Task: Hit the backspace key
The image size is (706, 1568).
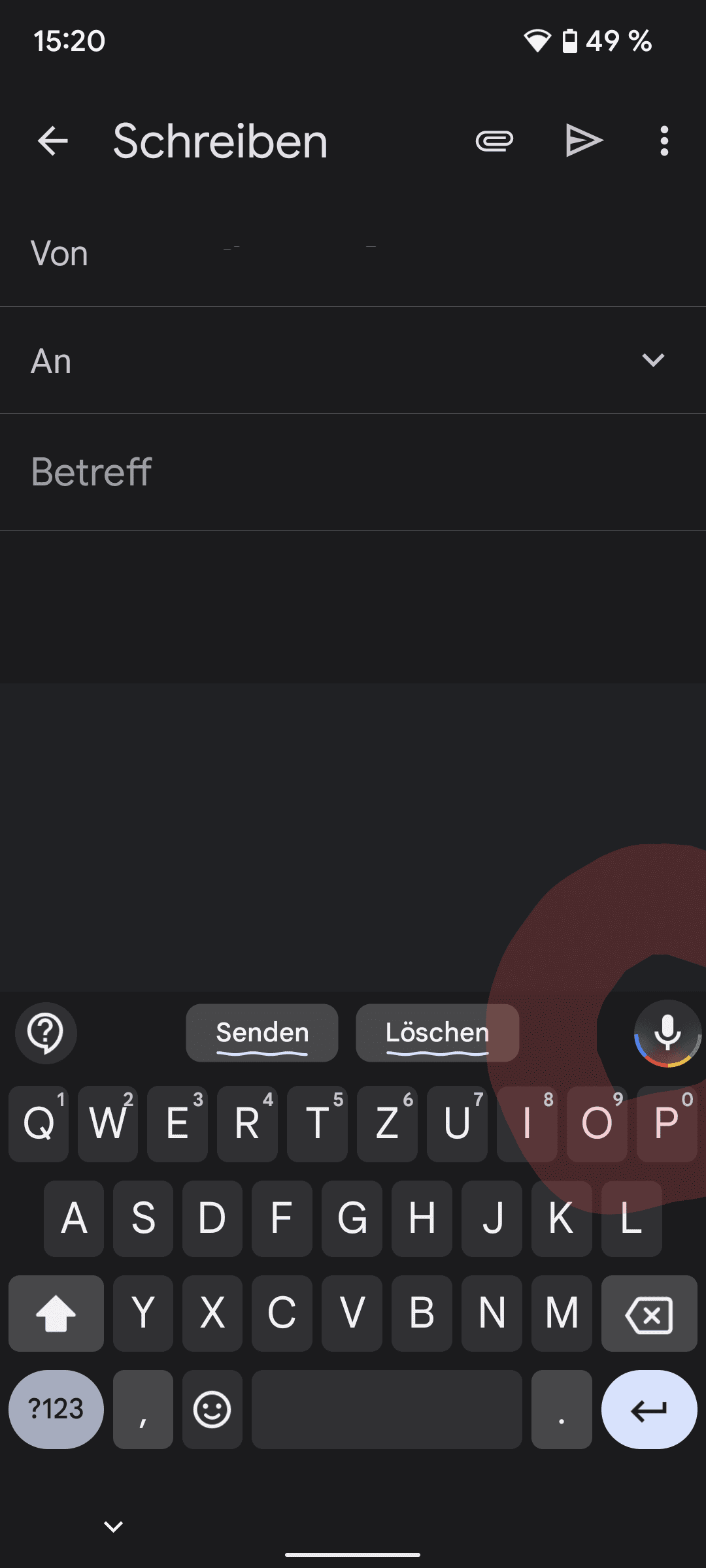Action: (648, 1314)
